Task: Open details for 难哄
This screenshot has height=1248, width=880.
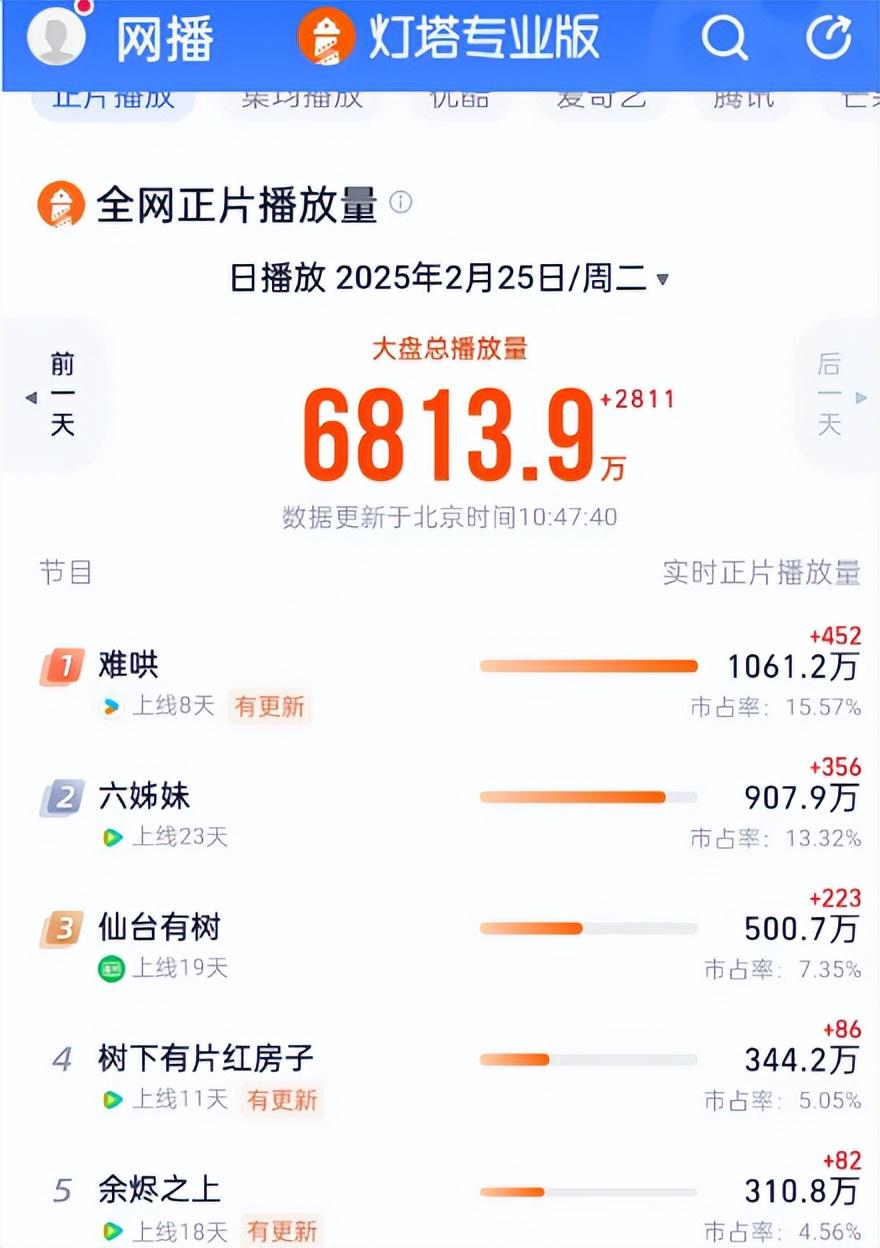Action: (x=128, y=666)
